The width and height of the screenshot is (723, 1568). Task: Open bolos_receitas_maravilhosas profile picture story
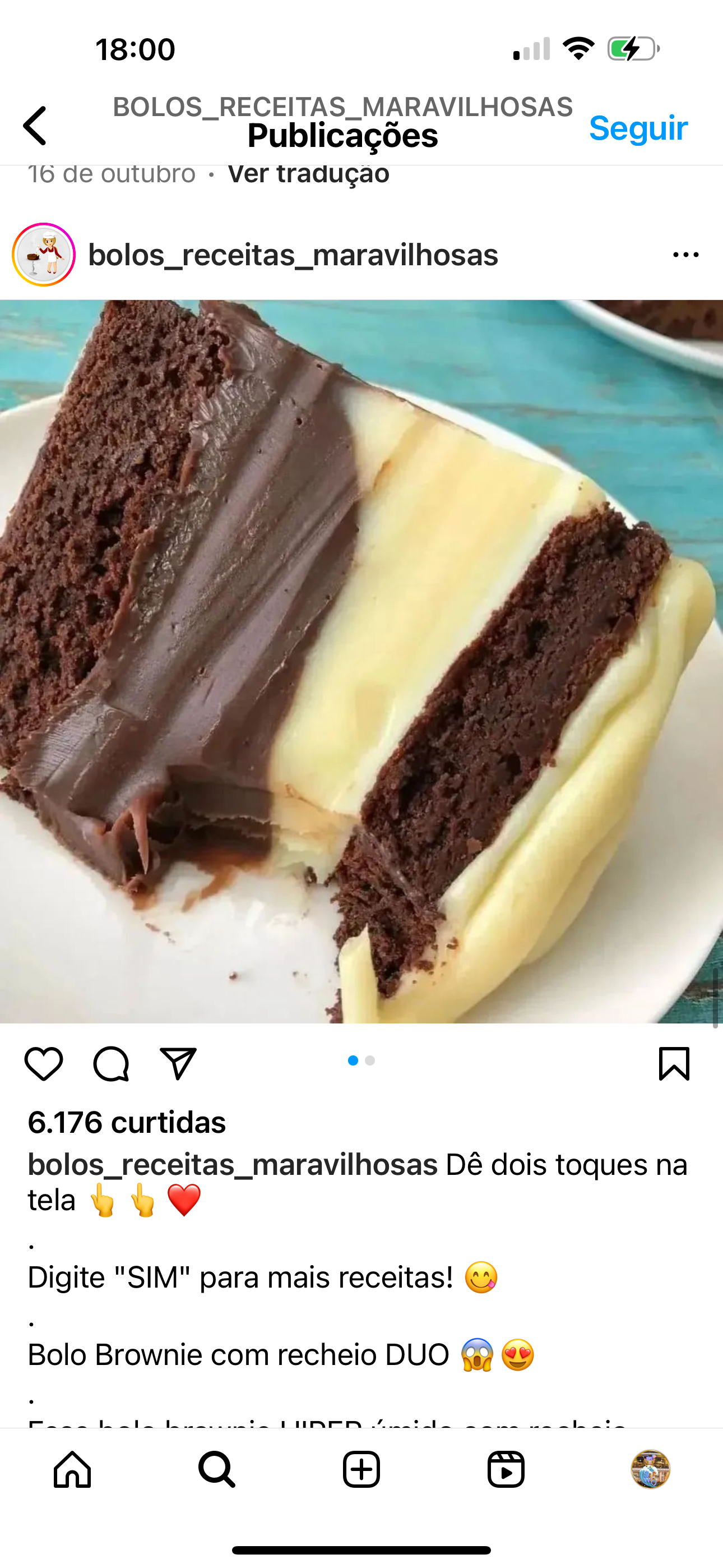[x=44, y=255]
